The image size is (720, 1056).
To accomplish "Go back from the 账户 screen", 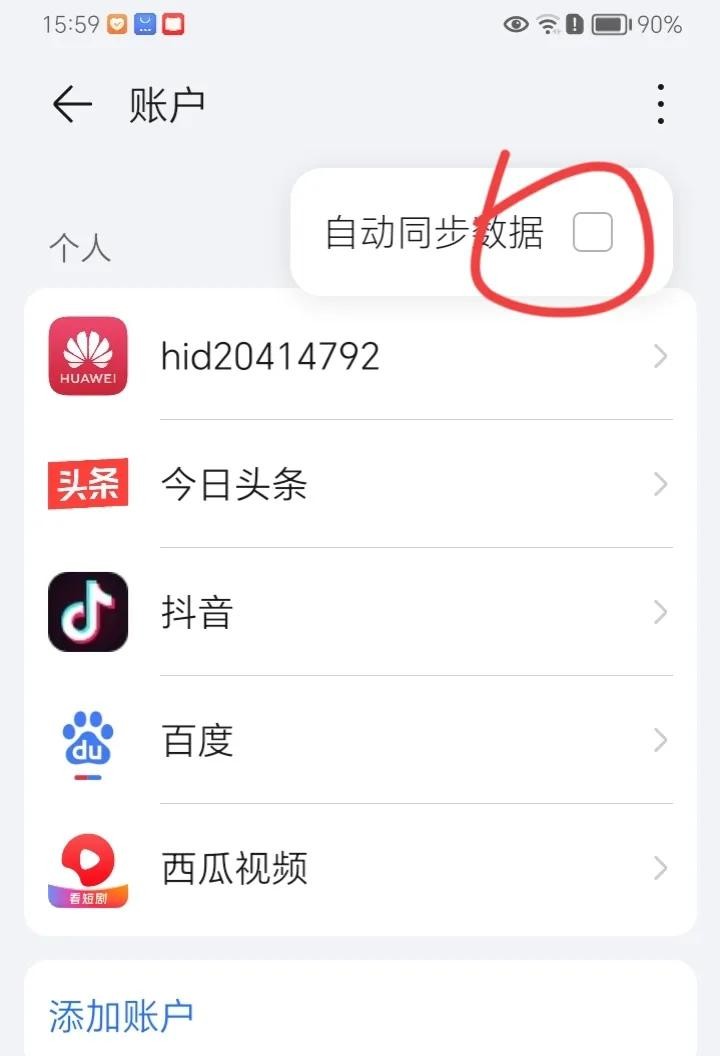I will click(x=72, y=104).
